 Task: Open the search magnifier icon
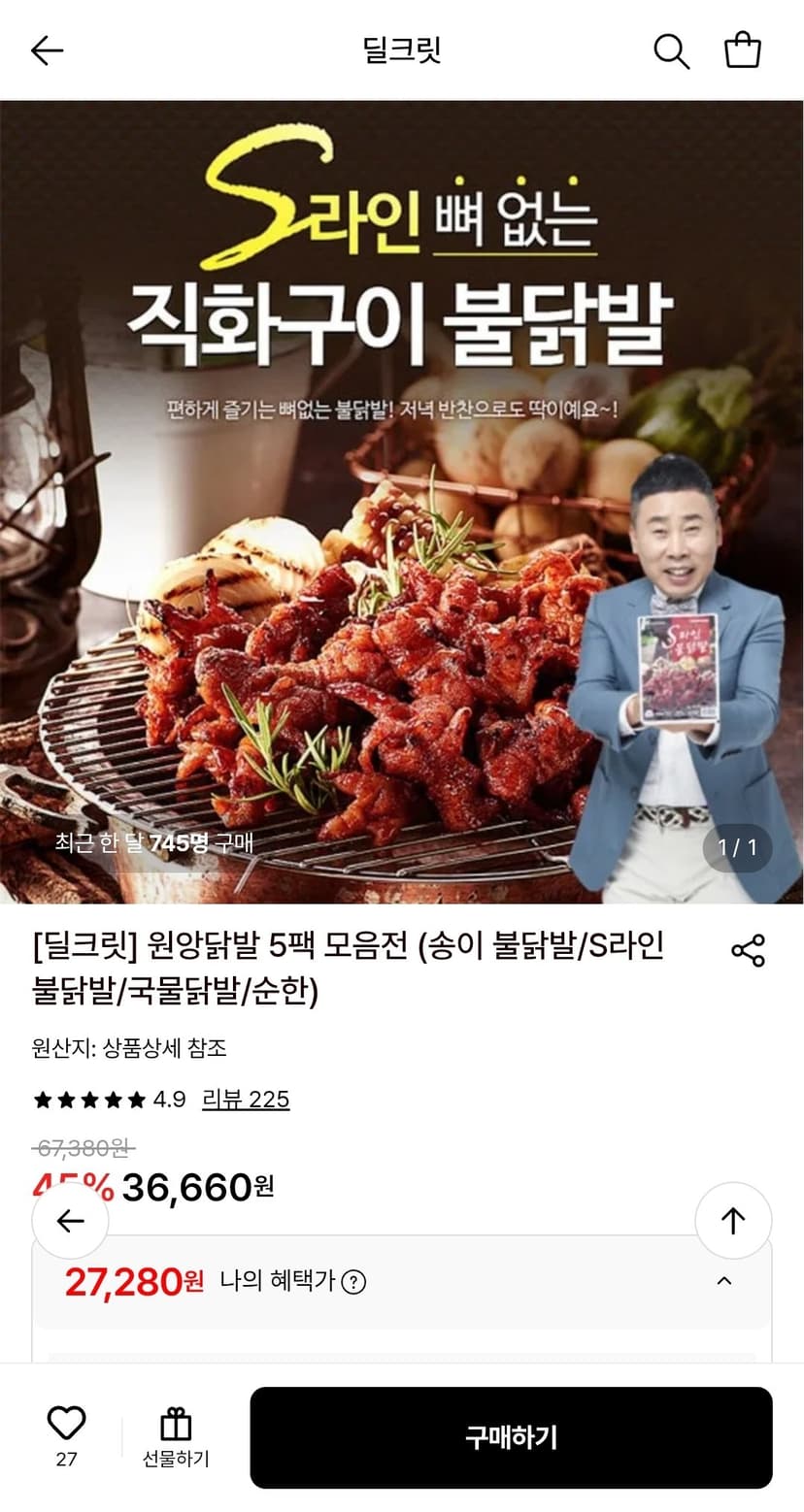click(x=671, y=50)
